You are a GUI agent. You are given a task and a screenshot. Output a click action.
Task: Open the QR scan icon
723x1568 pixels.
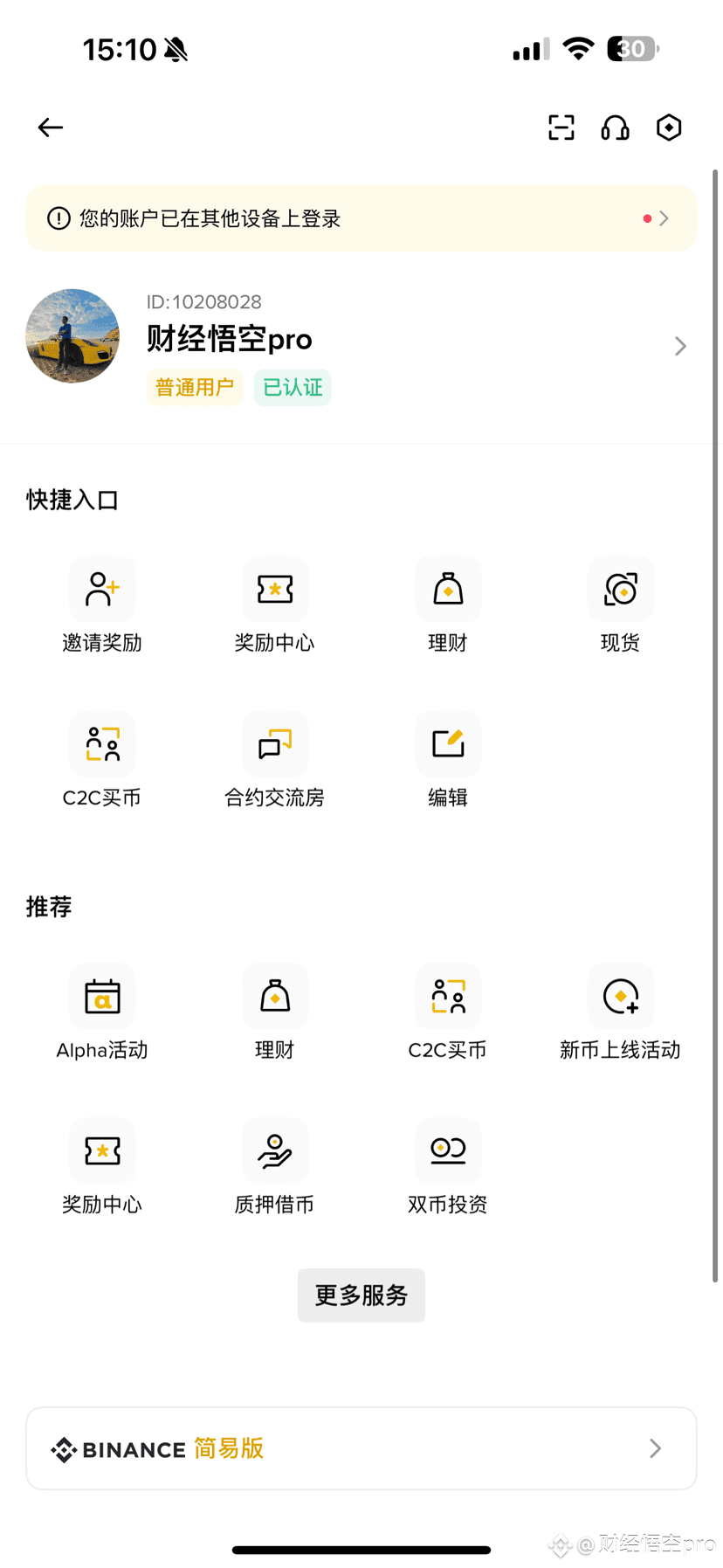tap(561, 128)
